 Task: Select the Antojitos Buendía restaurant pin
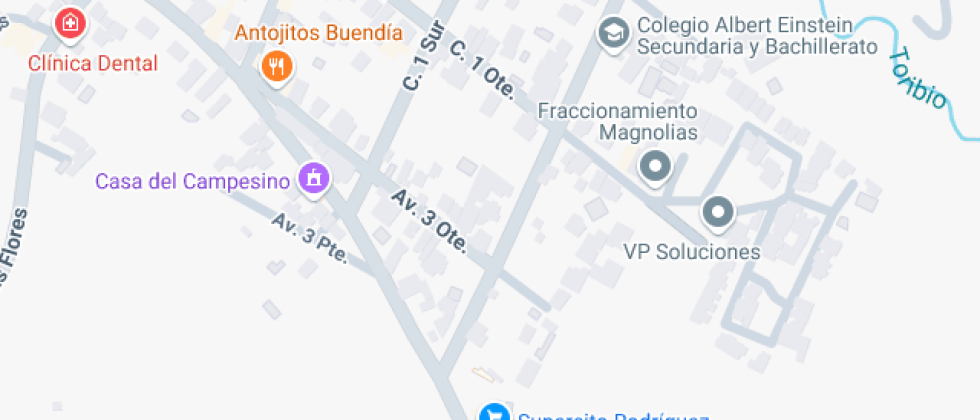pyautogui.click(x=275, y=68)
